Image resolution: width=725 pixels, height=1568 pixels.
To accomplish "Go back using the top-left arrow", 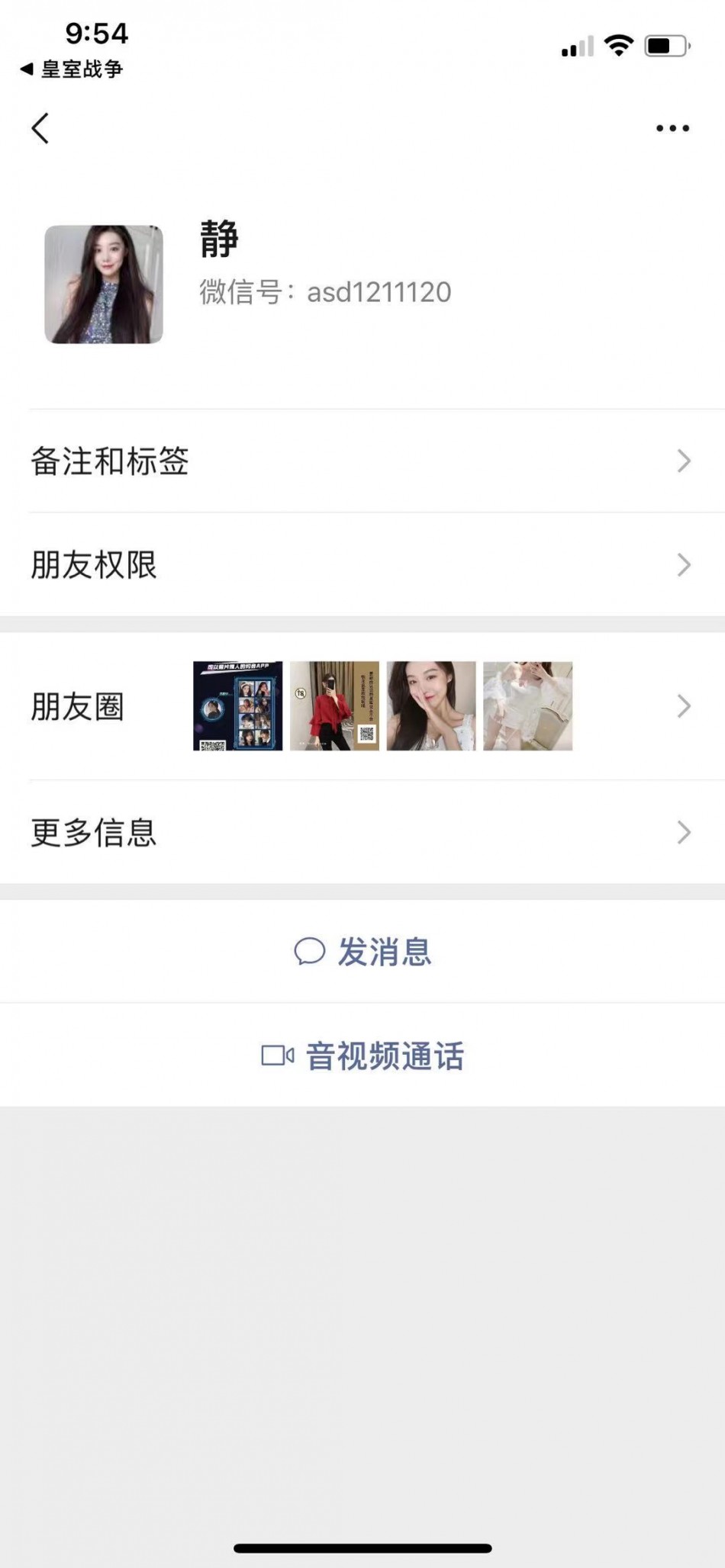I will tap(41, 128).
